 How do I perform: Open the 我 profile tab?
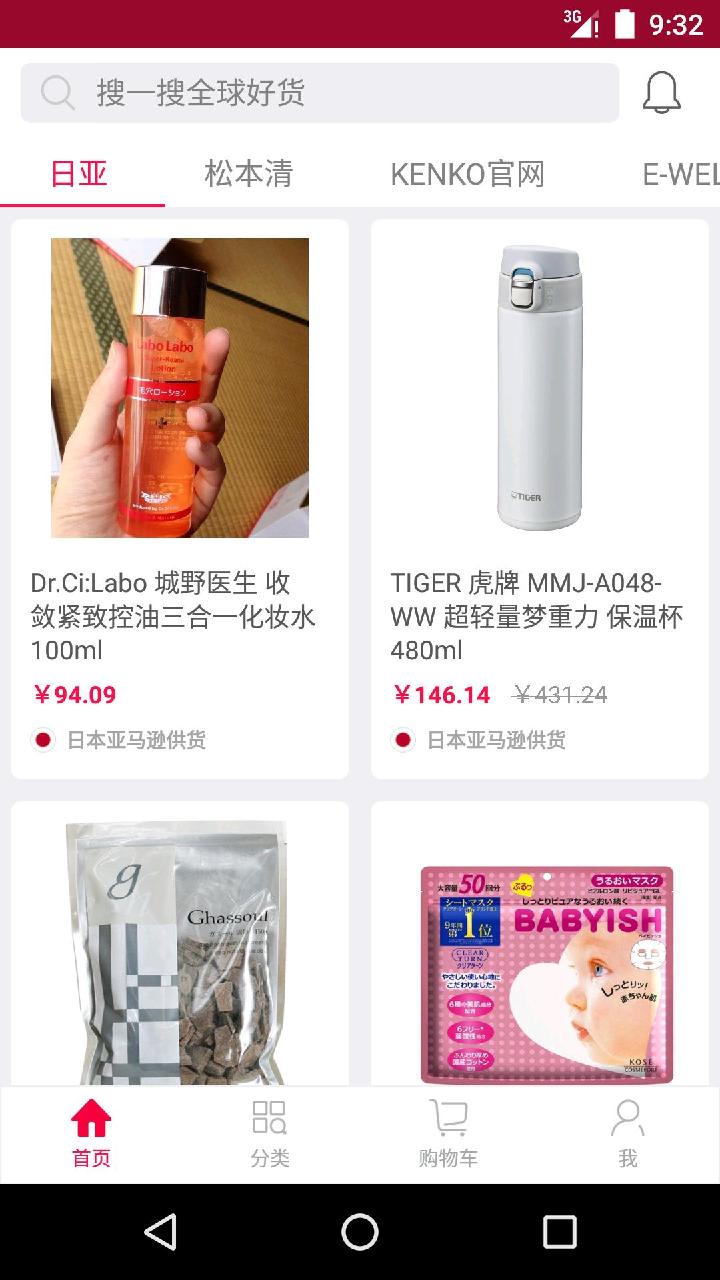coord(628,1134)
